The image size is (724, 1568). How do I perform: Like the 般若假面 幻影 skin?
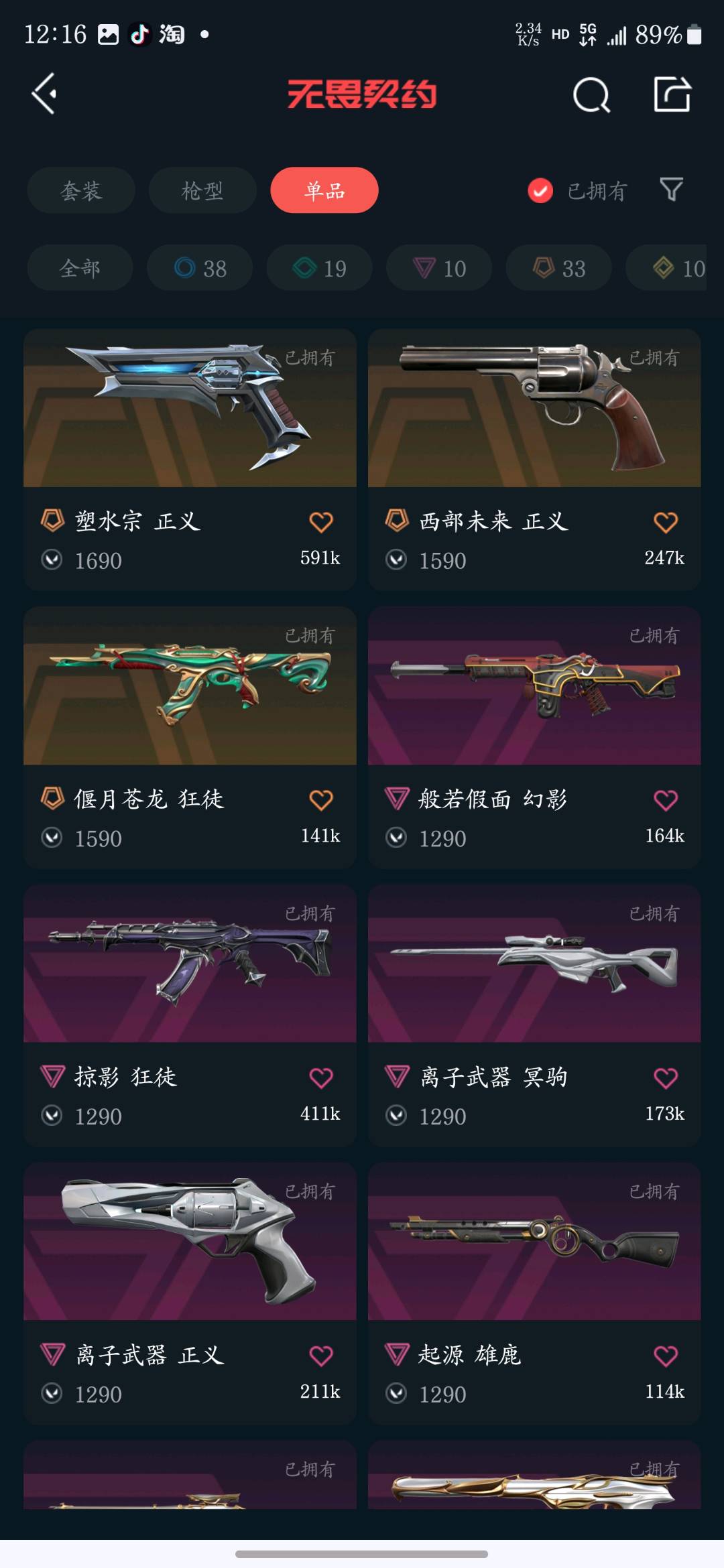click(665, 800)
